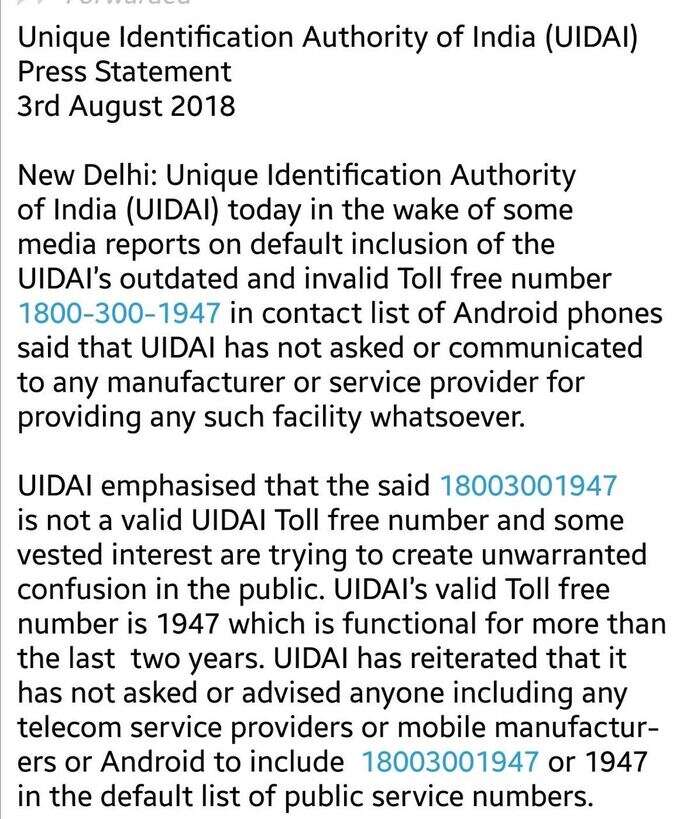Open 18003001947 link after 'emphasised that the said'
The height and width of the screenshot is (819, 680).
(528, 486)
